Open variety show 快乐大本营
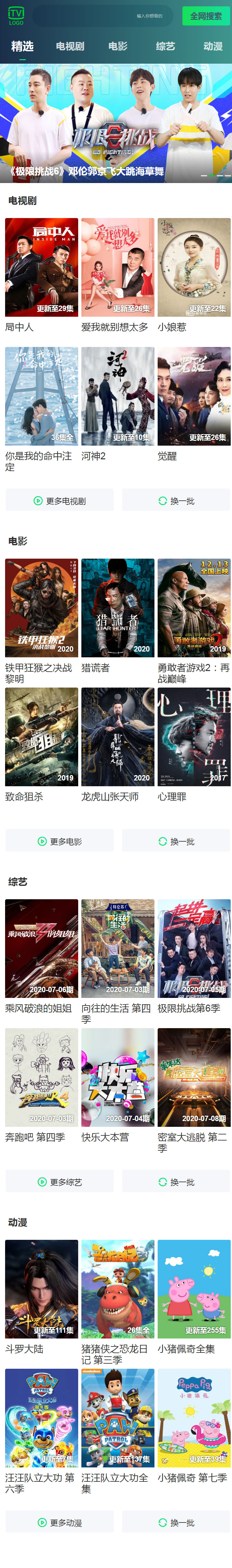Screen dimensions: 232x1568 tap(118, 1077)
